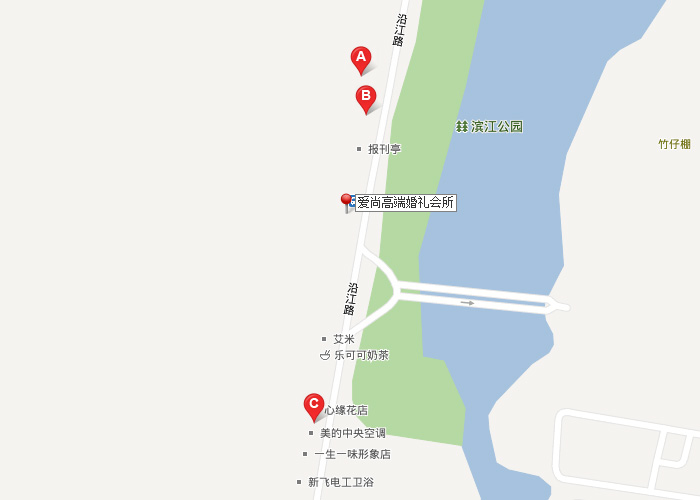The width and height of the screenshot is (700, 500).
Task: Open map marker C near 心缘花店
Action: pyautogui.click(x=313, y=405)
